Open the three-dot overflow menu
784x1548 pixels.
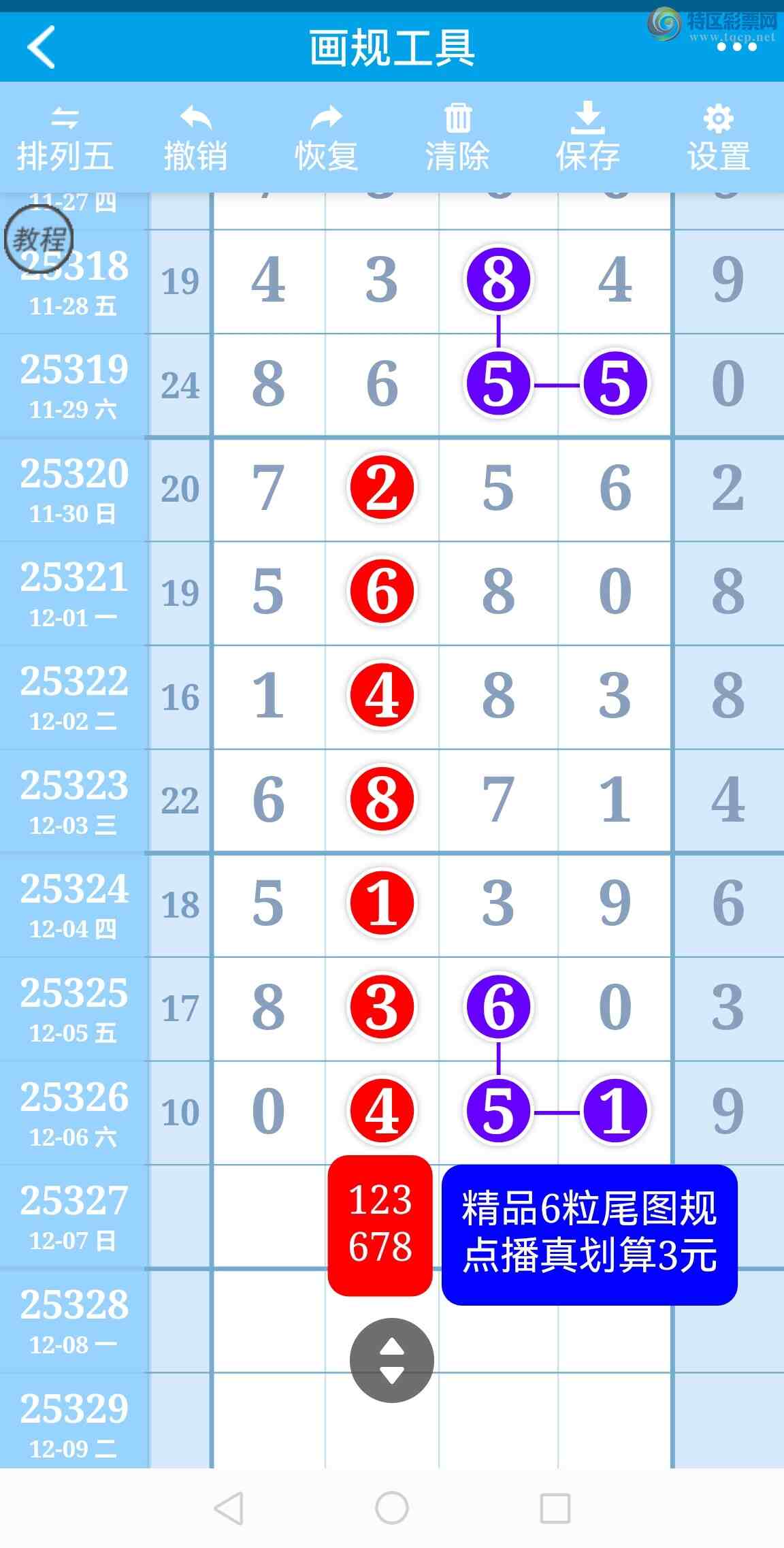point(736,48)
